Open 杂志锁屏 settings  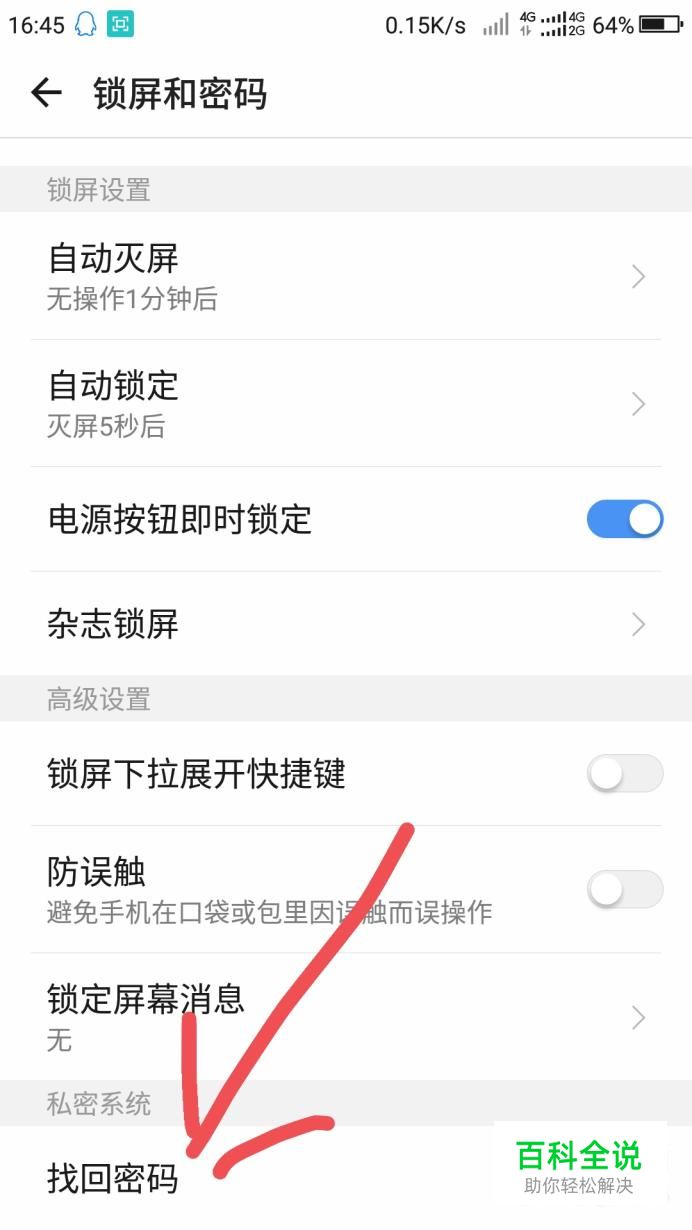coord(345,625)
